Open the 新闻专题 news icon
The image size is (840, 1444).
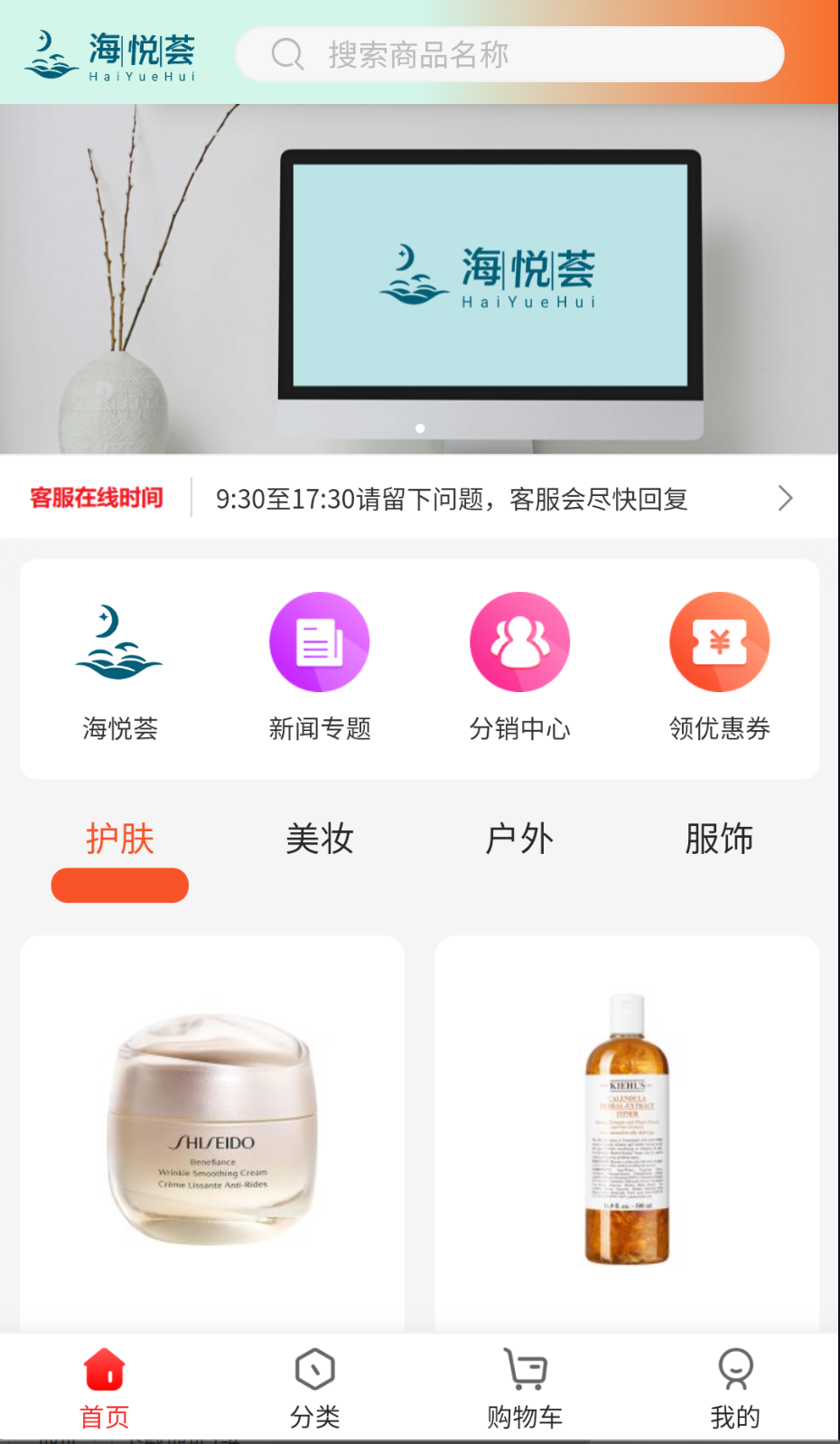(x=320, y=642)
